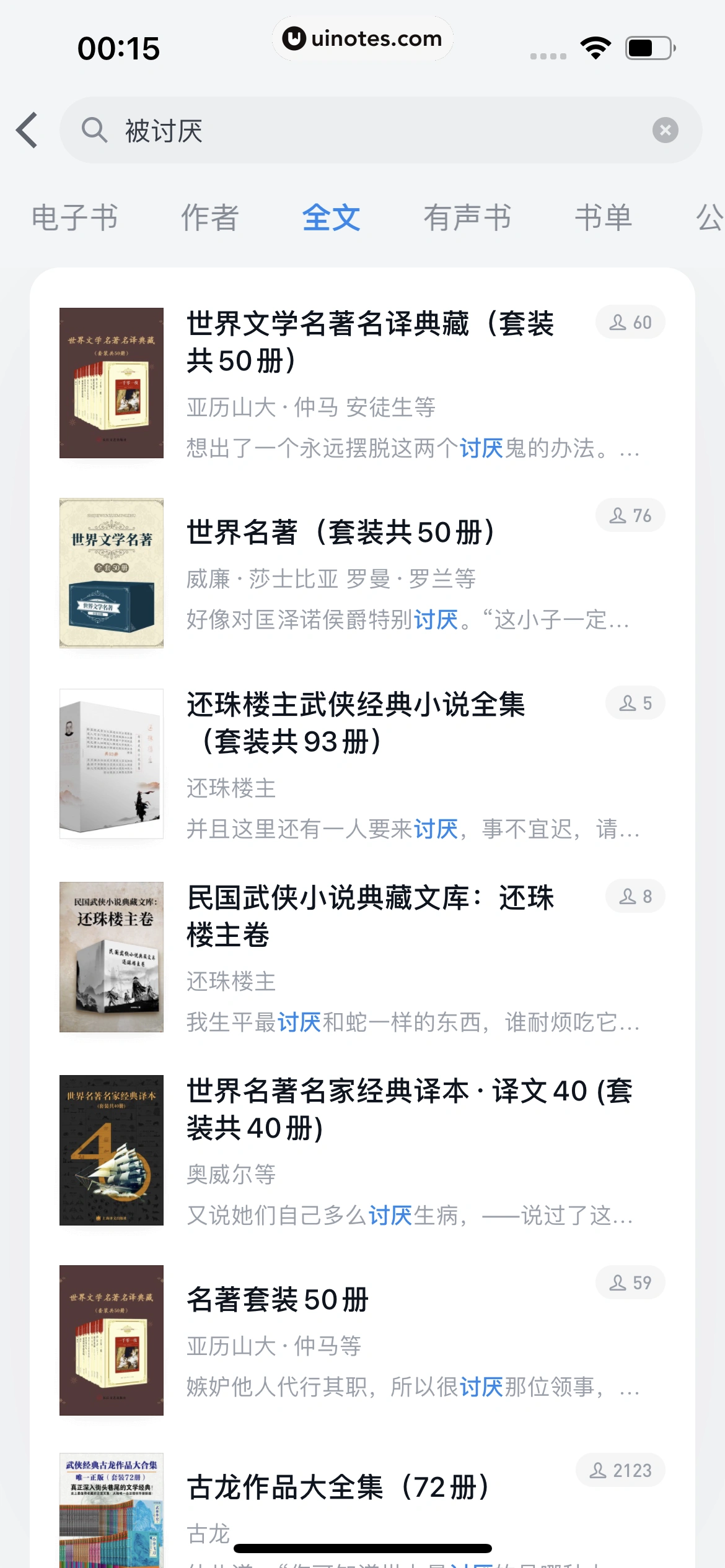
Task: Open the 作者 search category
Action: [x=209, y=218]
